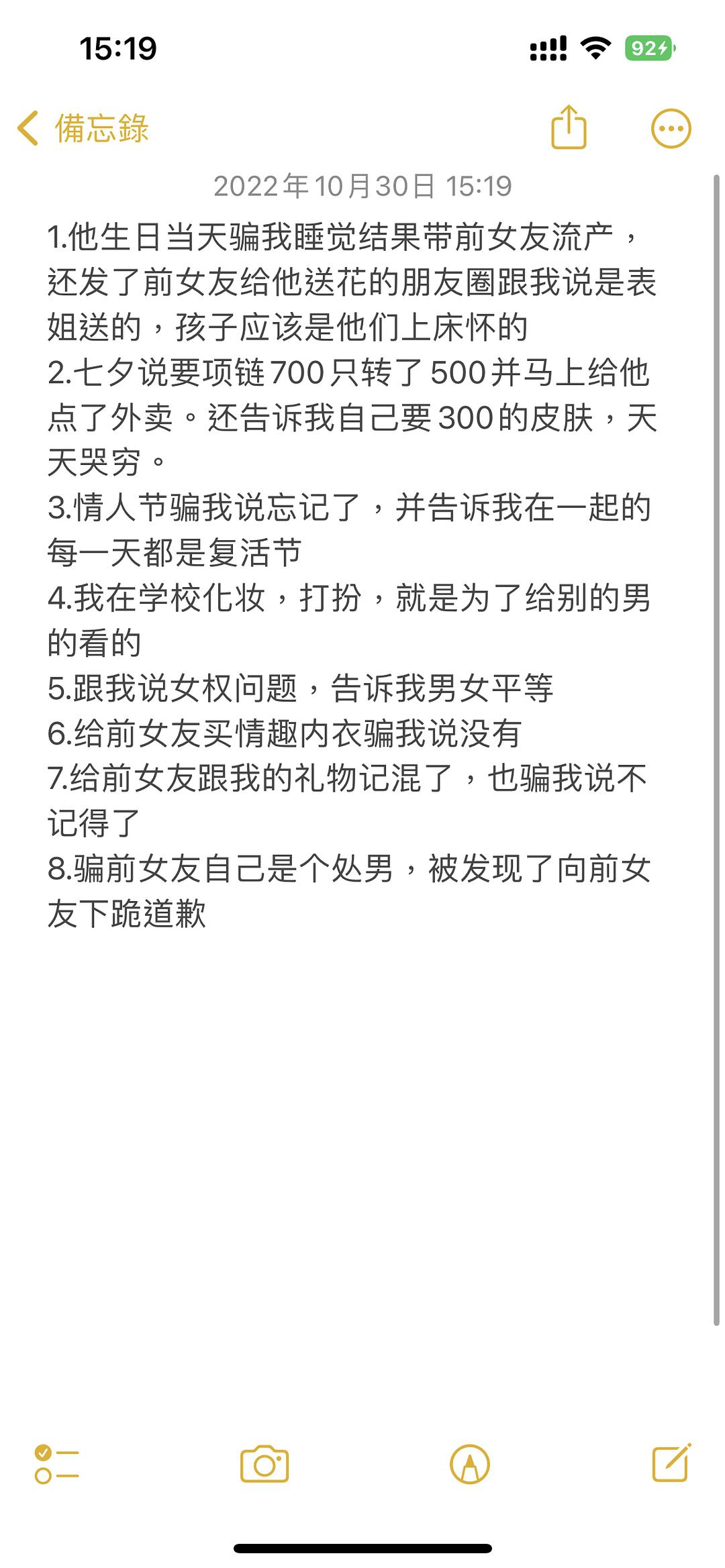Add a checklist to the note
725x1568 pixels.
click(57, 1464)
